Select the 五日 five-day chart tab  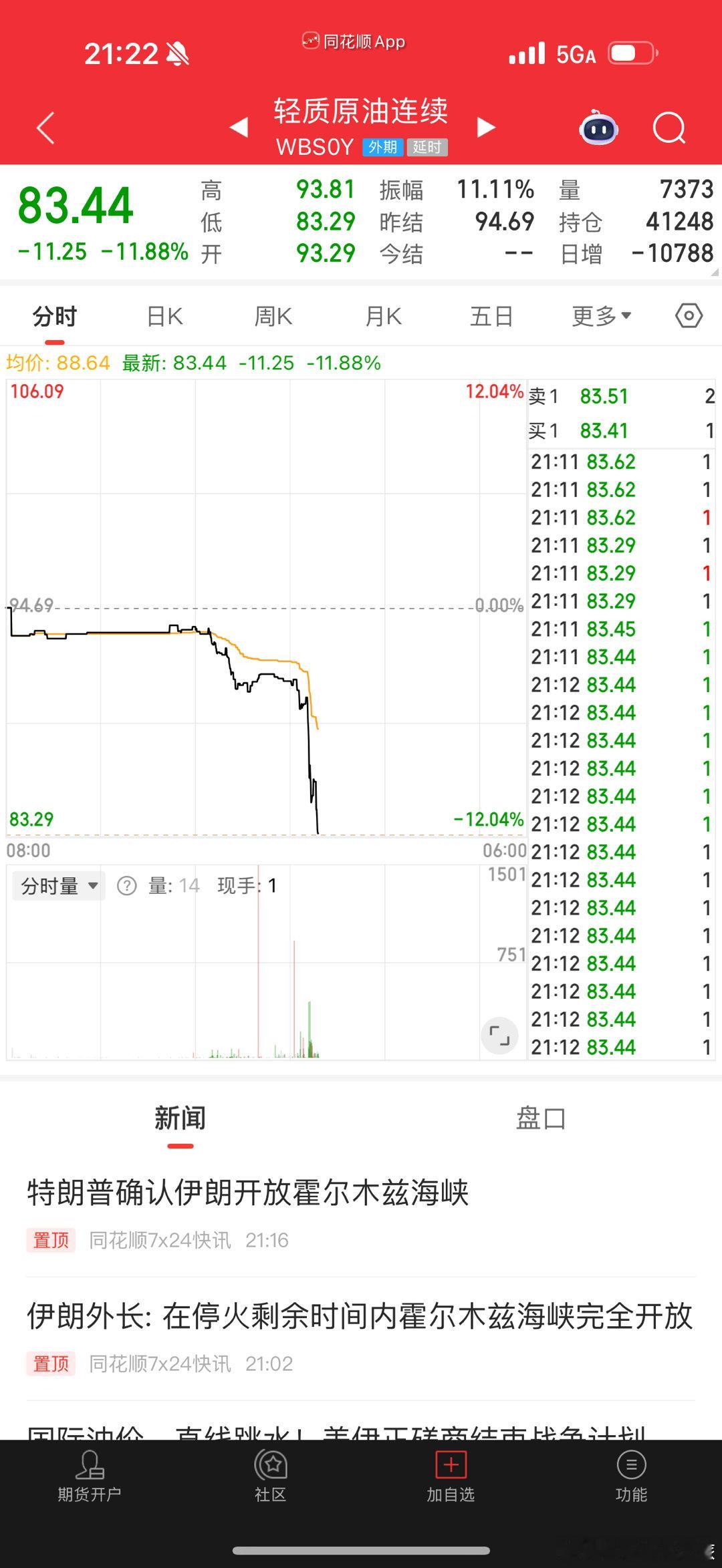click(491, 315)
